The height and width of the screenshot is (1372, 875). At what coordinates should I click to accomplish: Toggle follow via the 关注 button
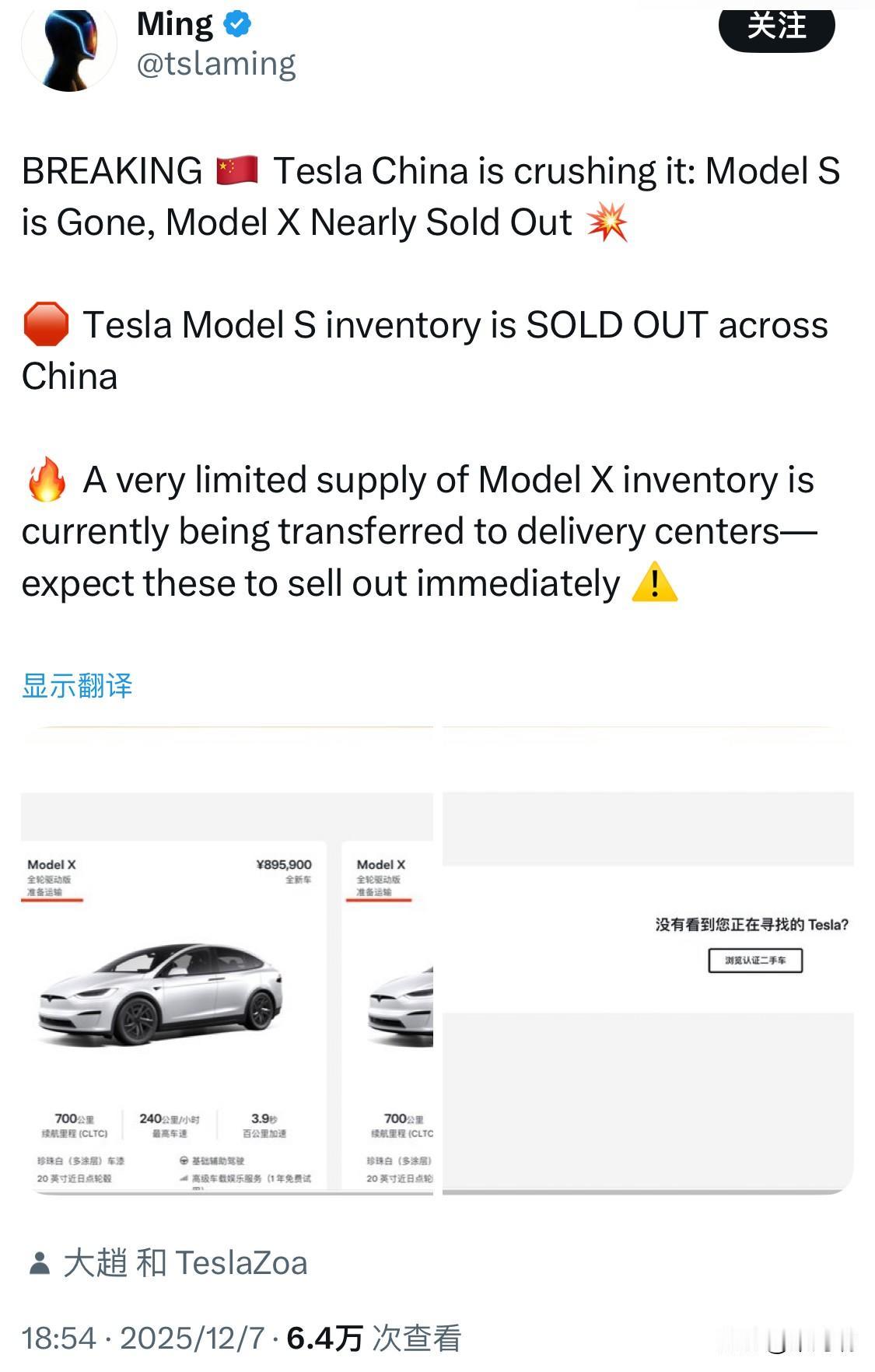tap(779, 30)
